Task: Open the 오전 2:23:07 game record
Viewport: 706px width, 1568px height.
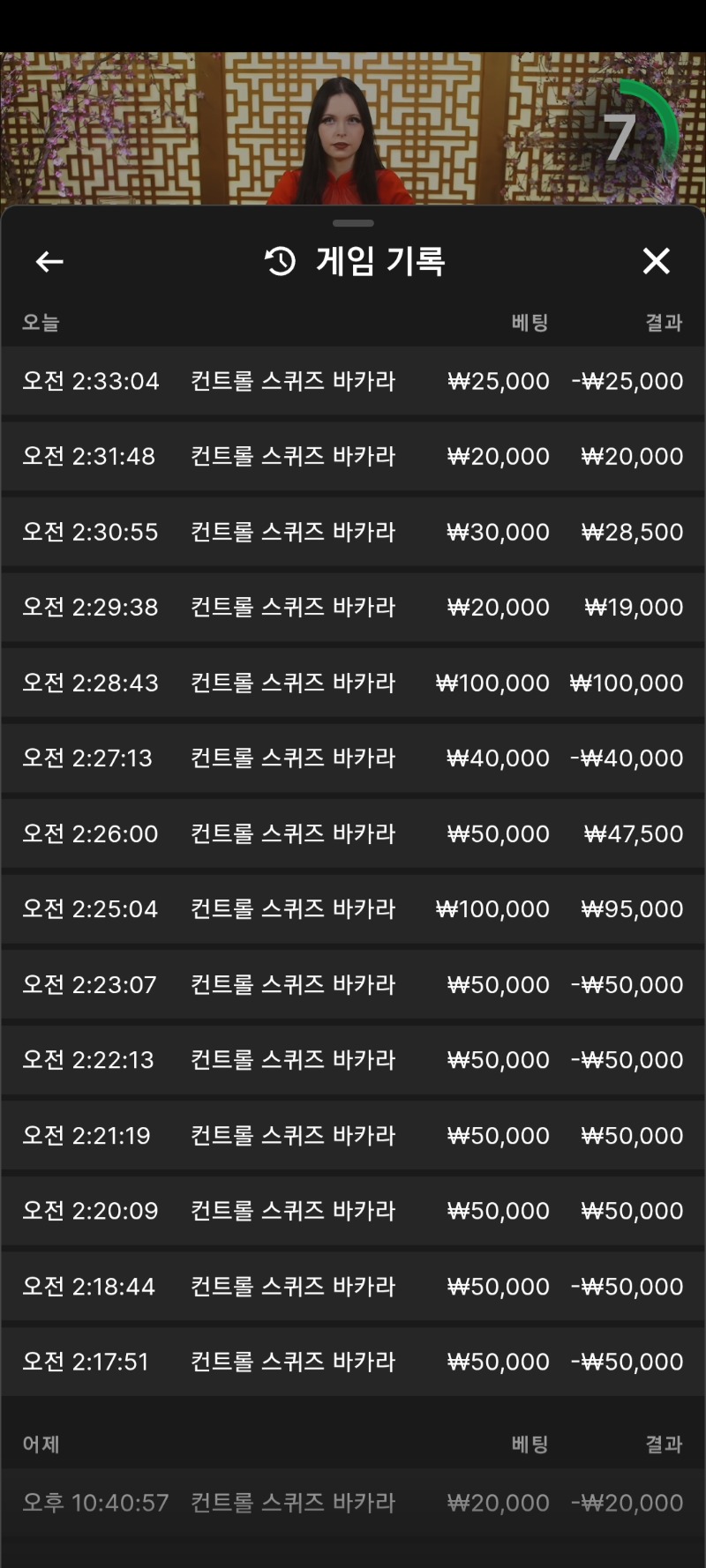Action: [x=353, y=984]
